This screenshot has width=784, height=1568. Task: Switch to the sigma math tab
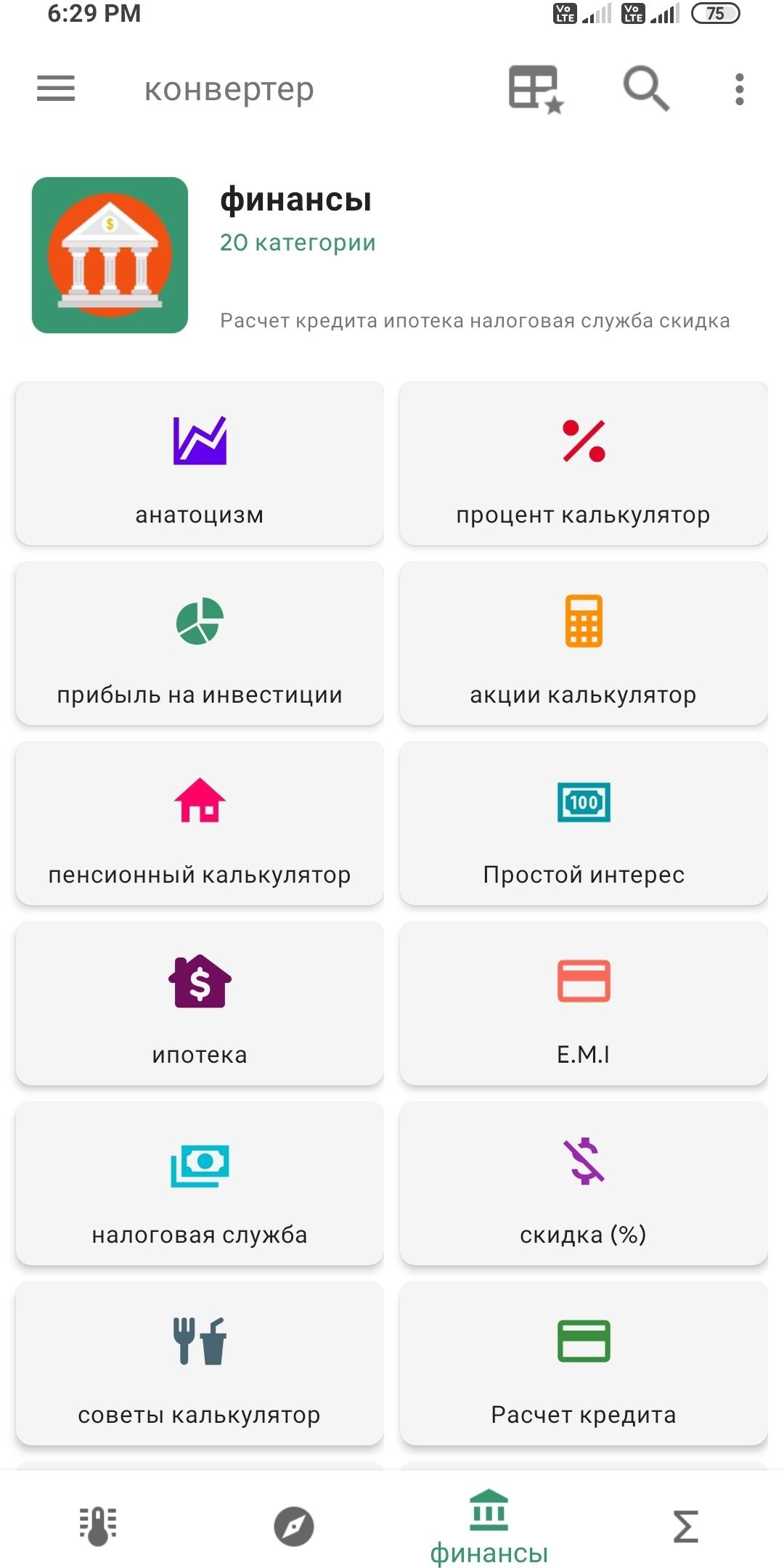pos(685,1526)
